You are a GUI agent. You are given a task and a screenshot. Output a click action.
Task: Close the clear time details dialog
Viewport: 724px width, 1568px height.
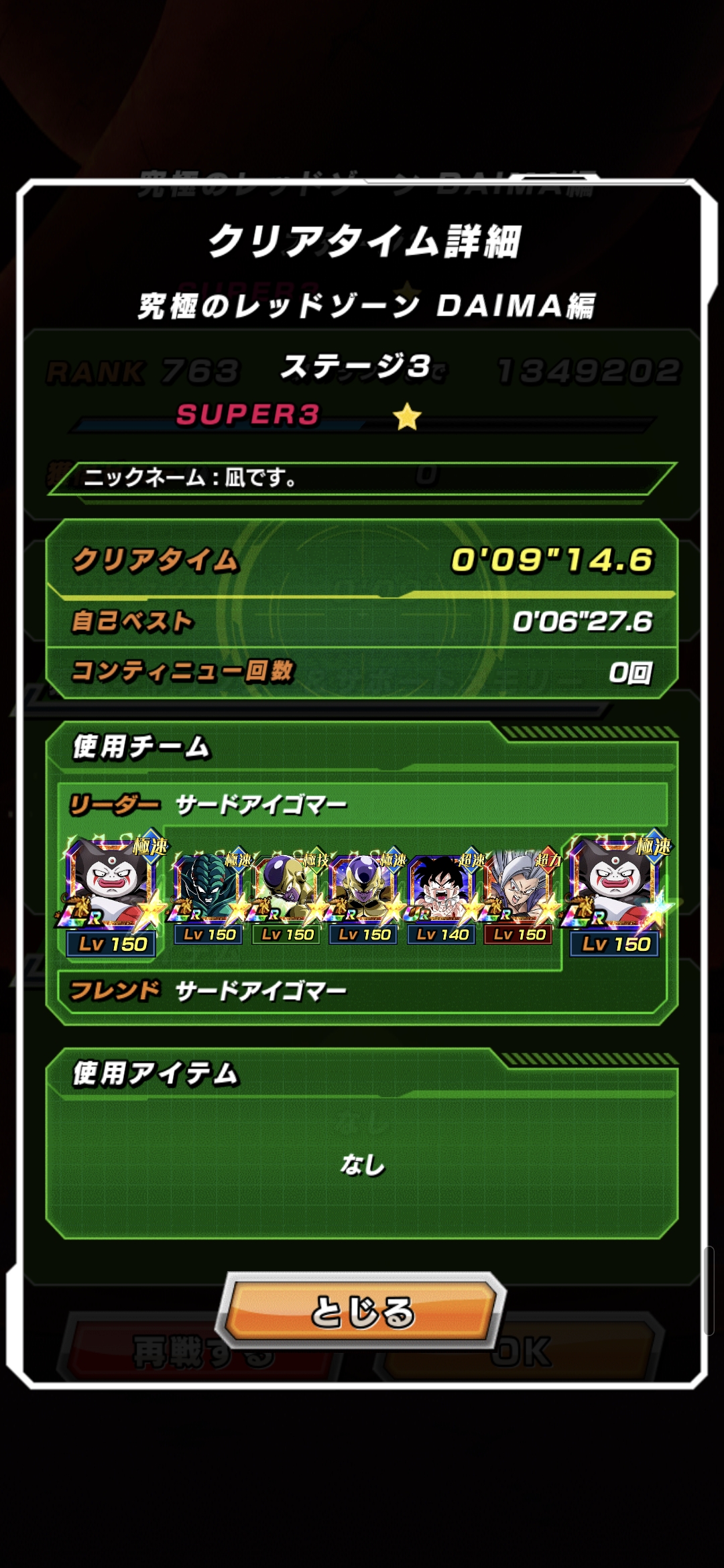[362, 1311]
